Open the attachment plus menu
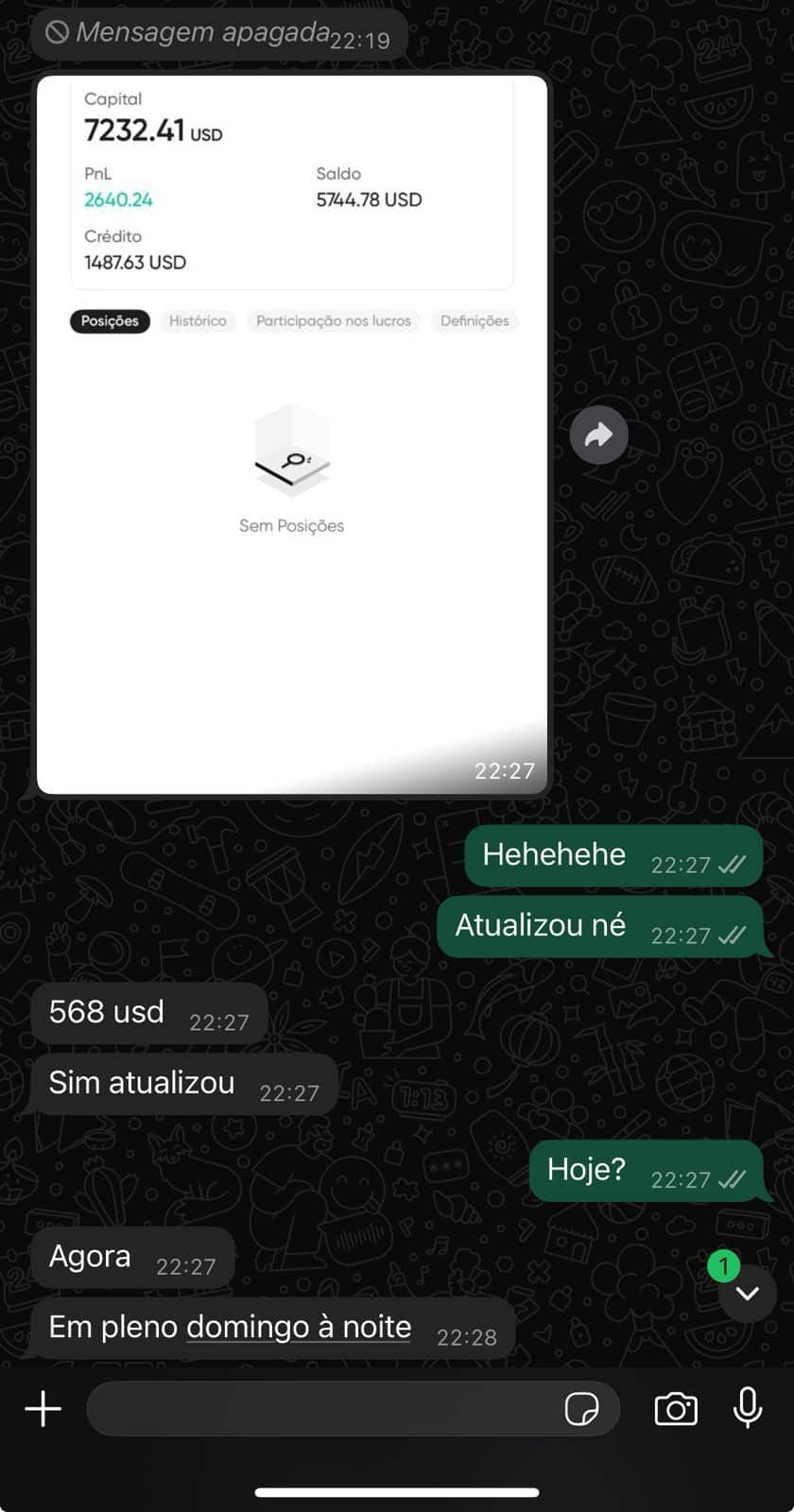The image size is (794, 1512). pos(43,1409)
